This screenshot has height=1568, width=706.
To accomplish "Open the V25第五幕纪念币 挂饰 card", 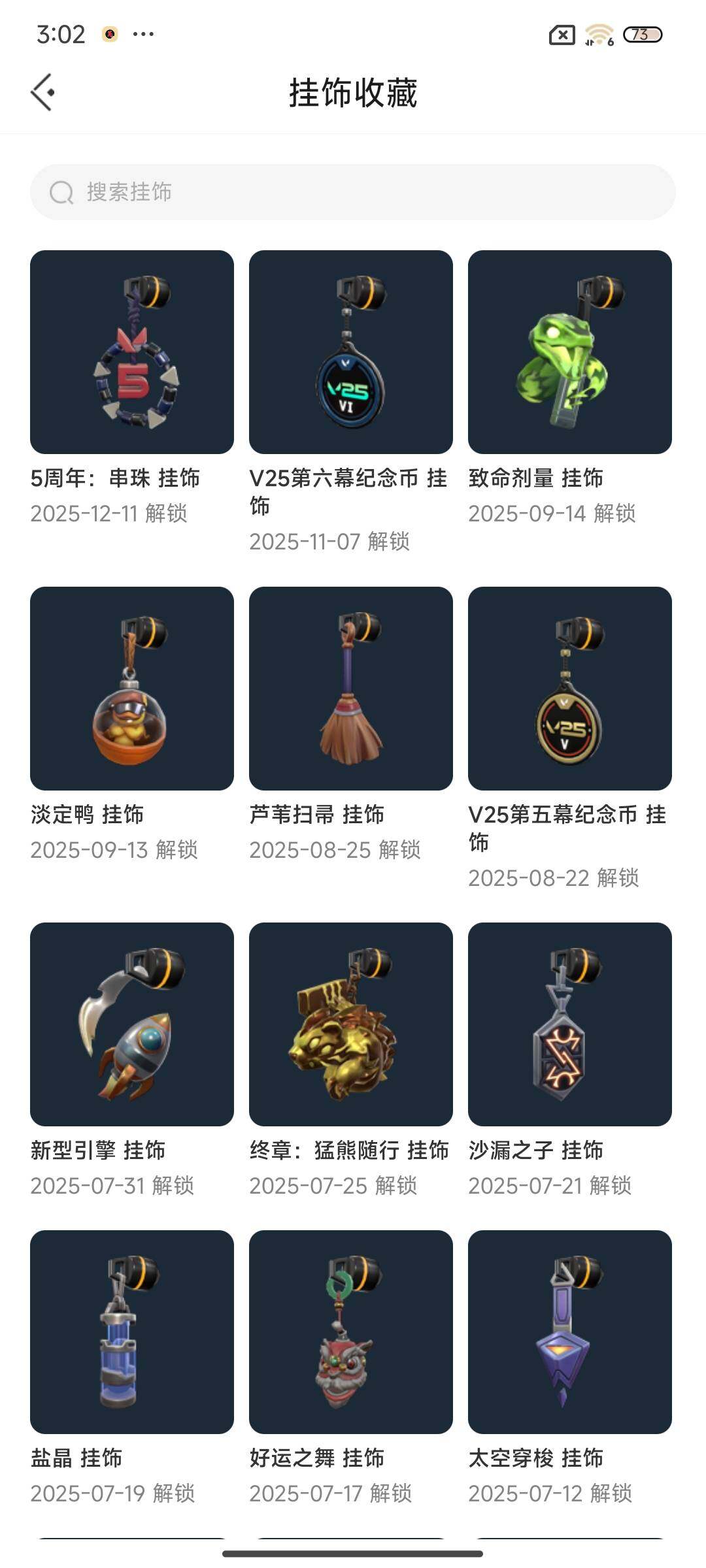I will (x=570, y=689).
